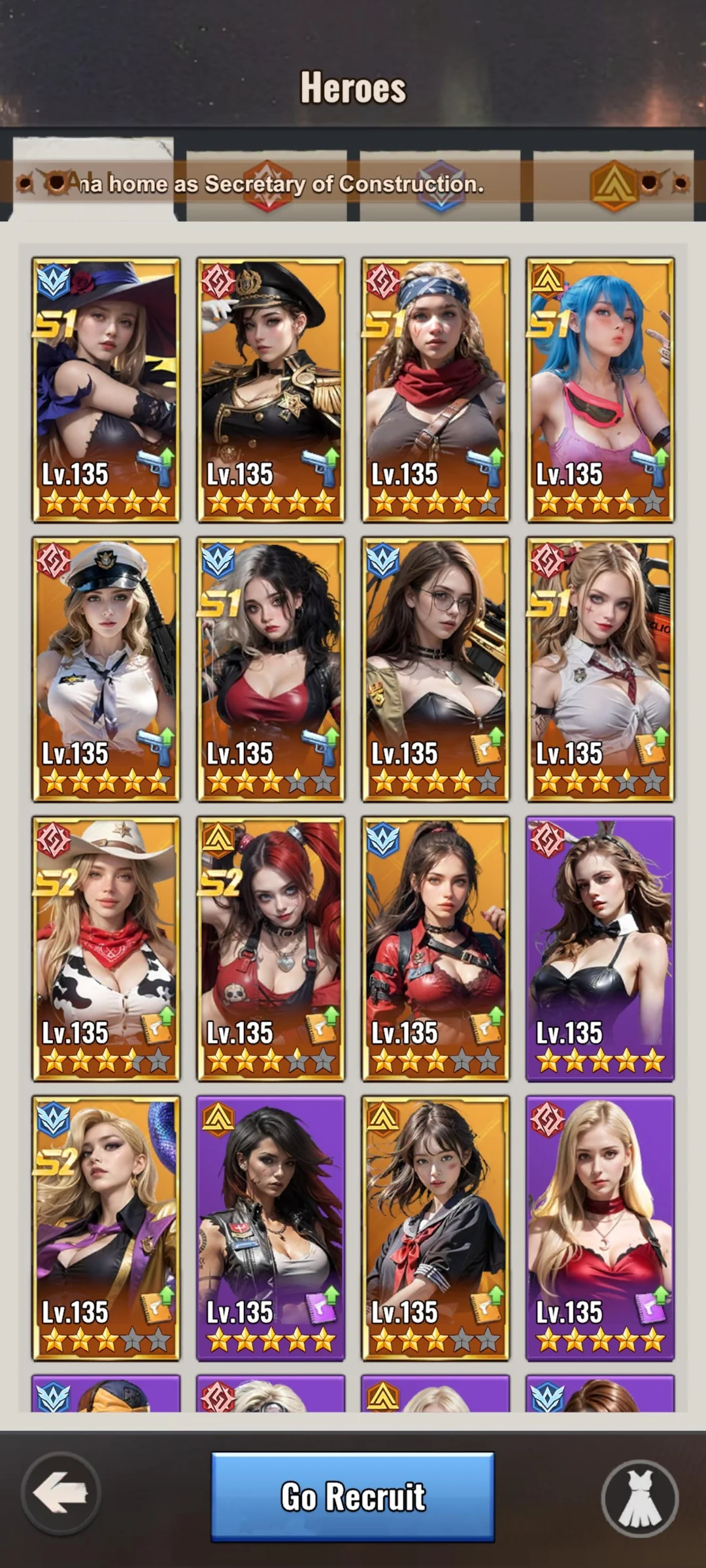Open the bunny ears hero on purple card
706x1568 pixels.
600,949
